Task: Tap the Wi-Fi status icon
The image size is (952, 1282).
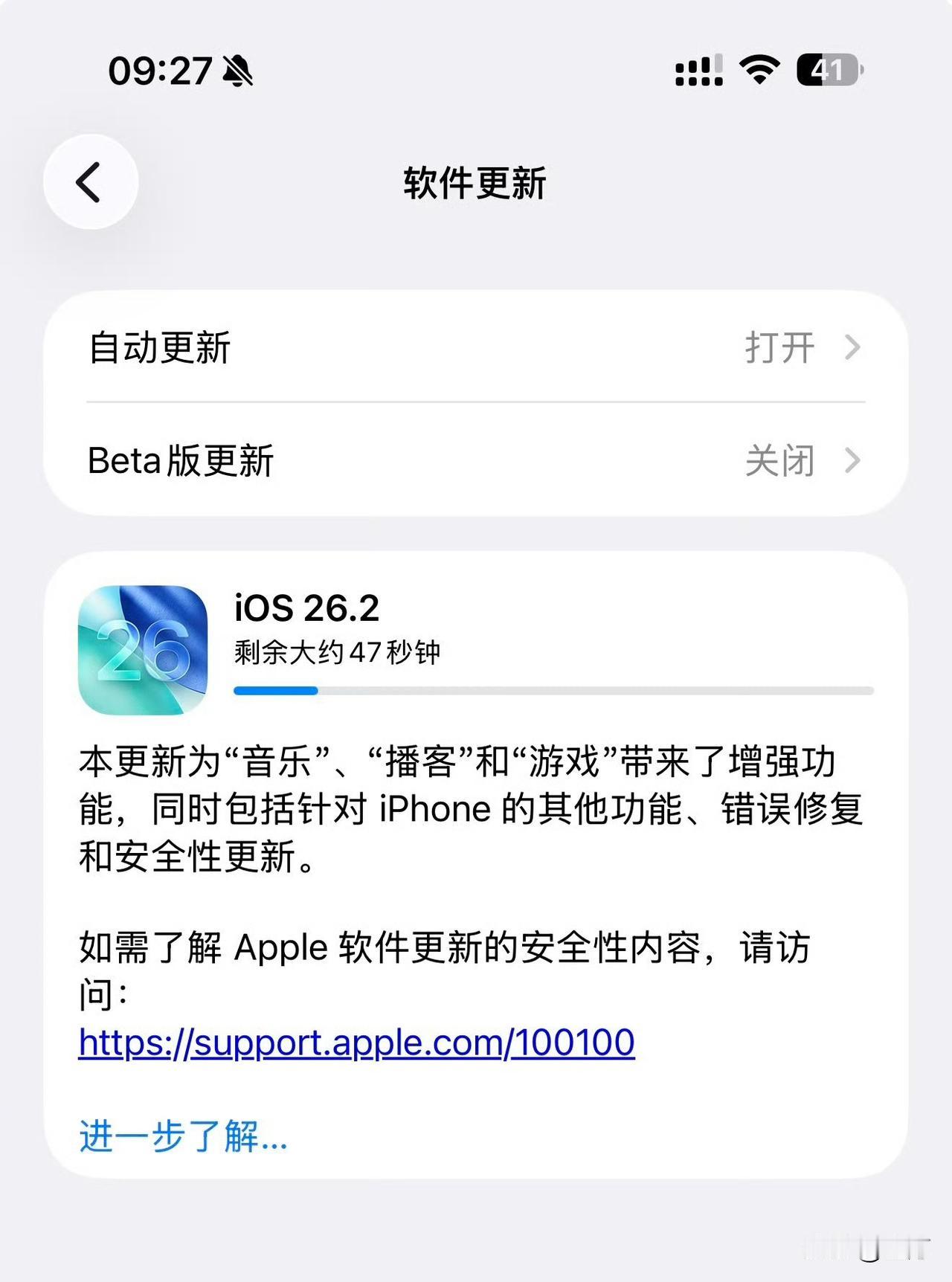Action: (758, 69)
